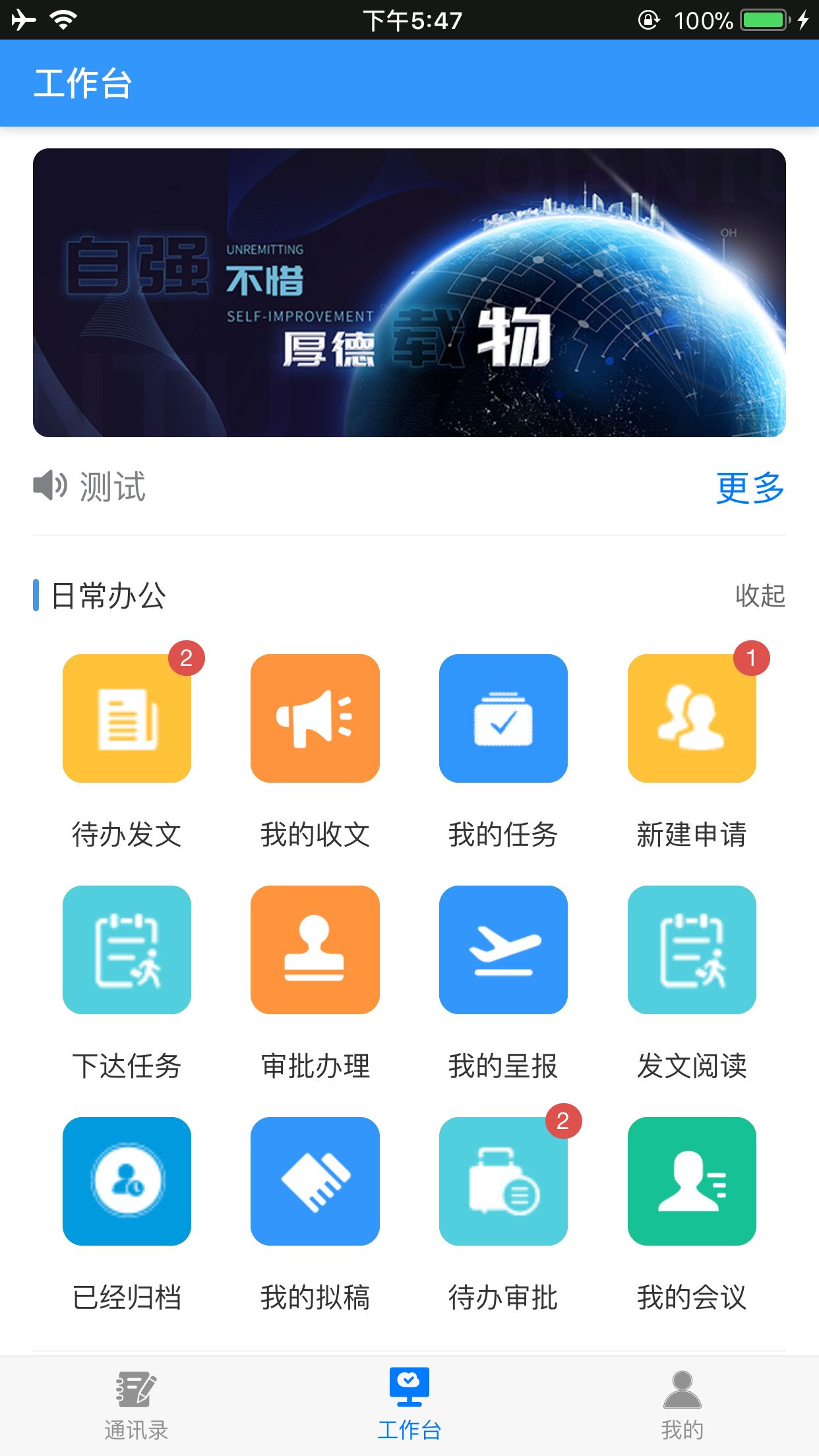Open 待办审批 showing 2 pending items
This screenshot has width=819, height=1456.
tap(503, 1180)
